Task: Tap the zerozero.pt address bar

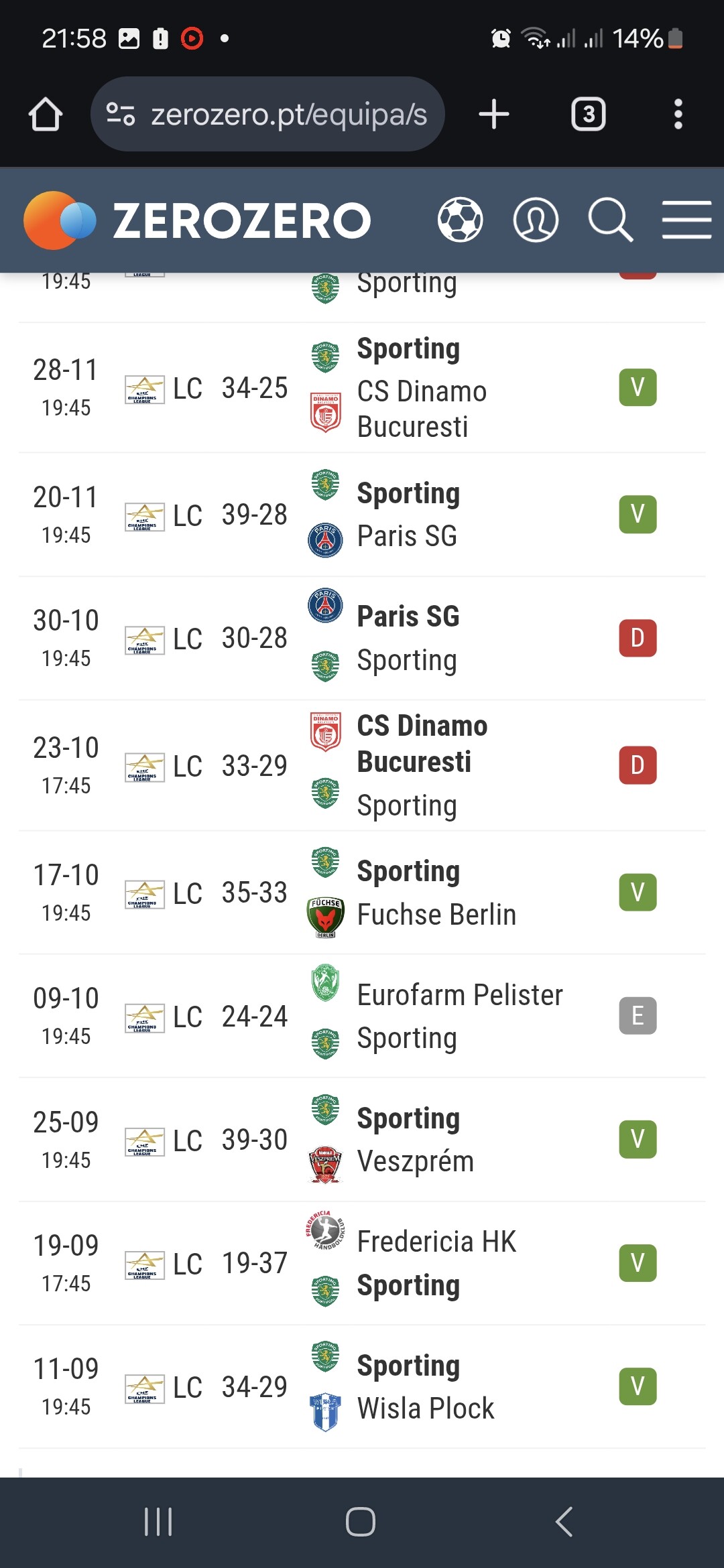Action: (267, 114)
